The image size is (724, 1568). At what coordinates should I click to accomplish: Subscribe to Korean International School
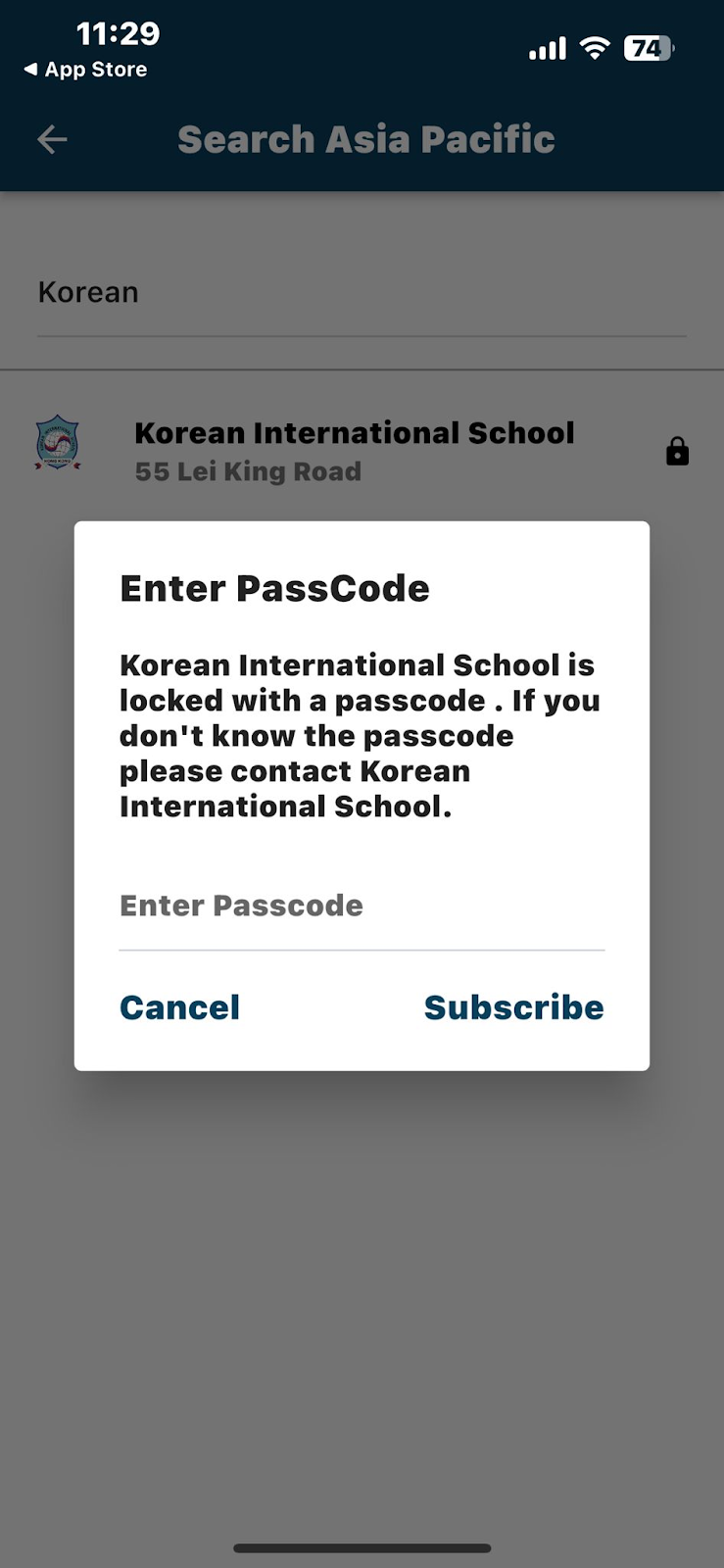[513, 1007]
